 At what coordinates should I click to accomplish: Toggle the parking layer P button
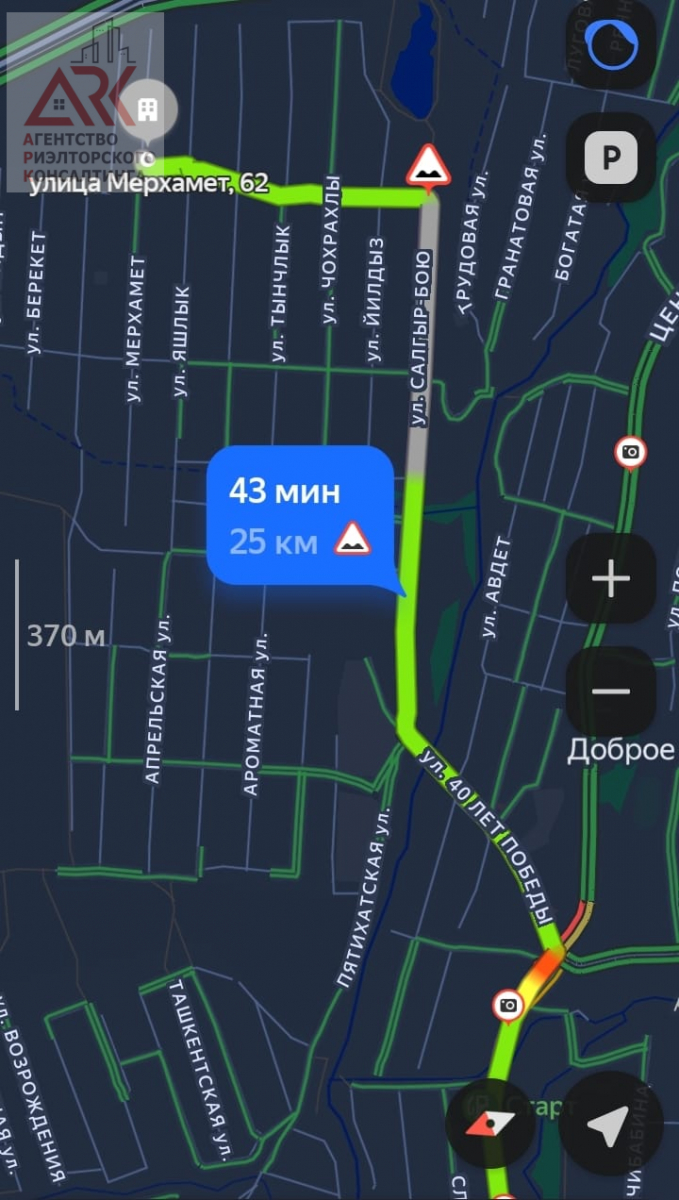click(x=610, y=156)
